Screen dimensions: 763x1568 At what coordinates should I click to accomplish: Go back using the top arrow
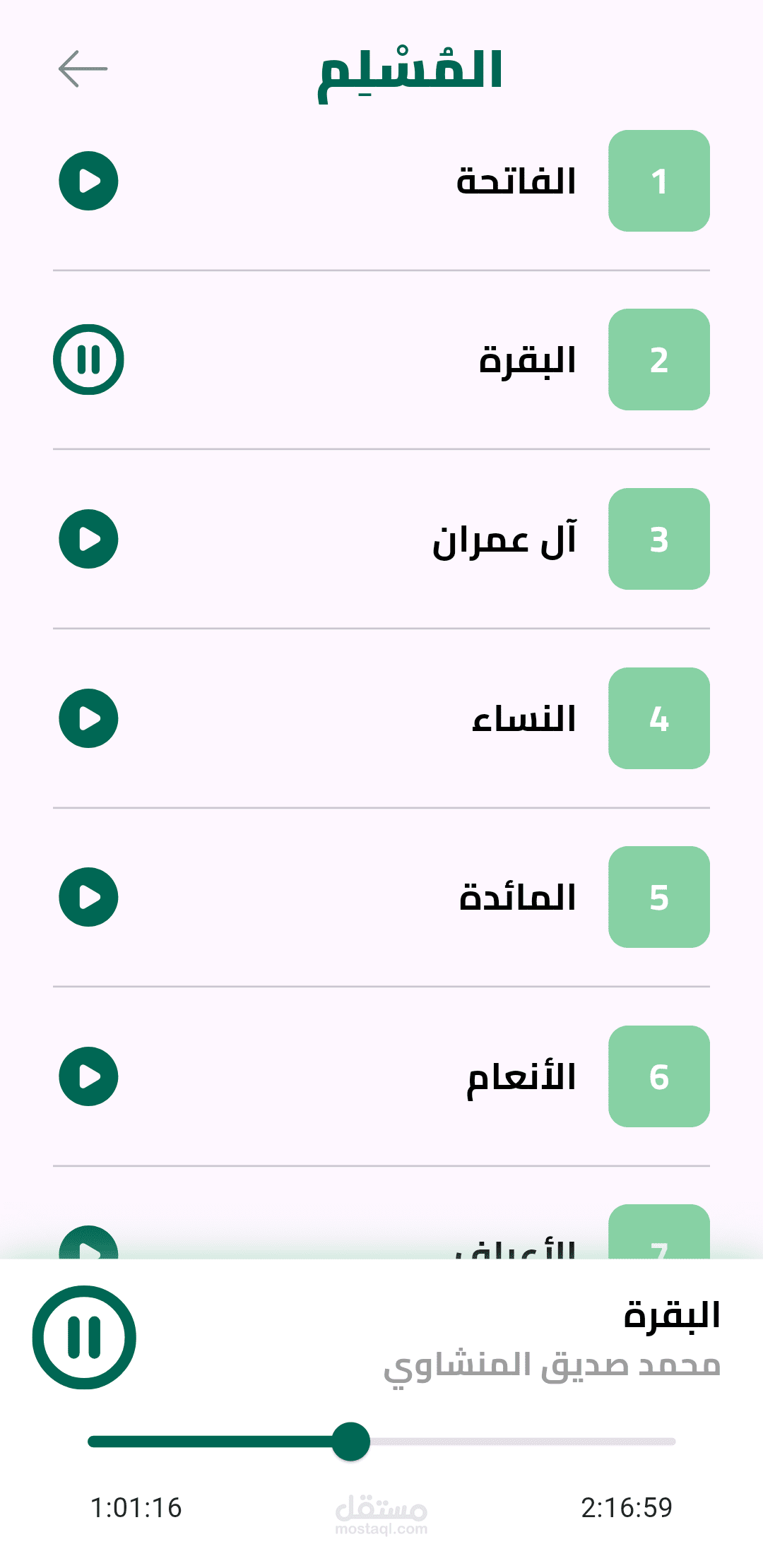[x=83, y=69]
